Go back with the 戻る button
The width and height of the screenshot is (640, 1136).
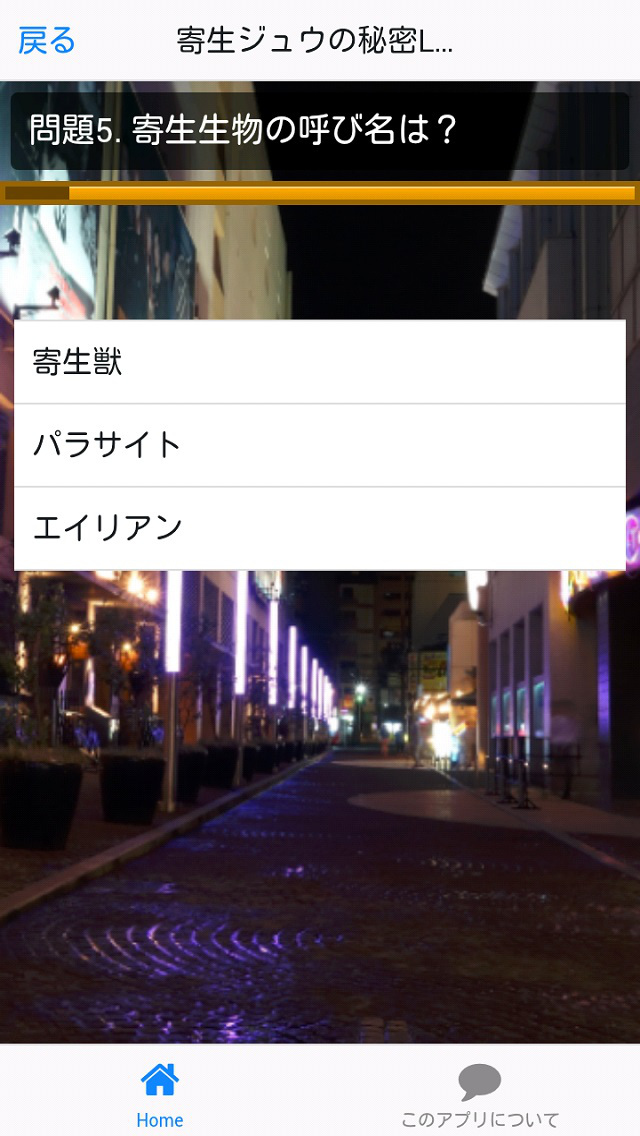pyautogui.click(x=46, y=41)
